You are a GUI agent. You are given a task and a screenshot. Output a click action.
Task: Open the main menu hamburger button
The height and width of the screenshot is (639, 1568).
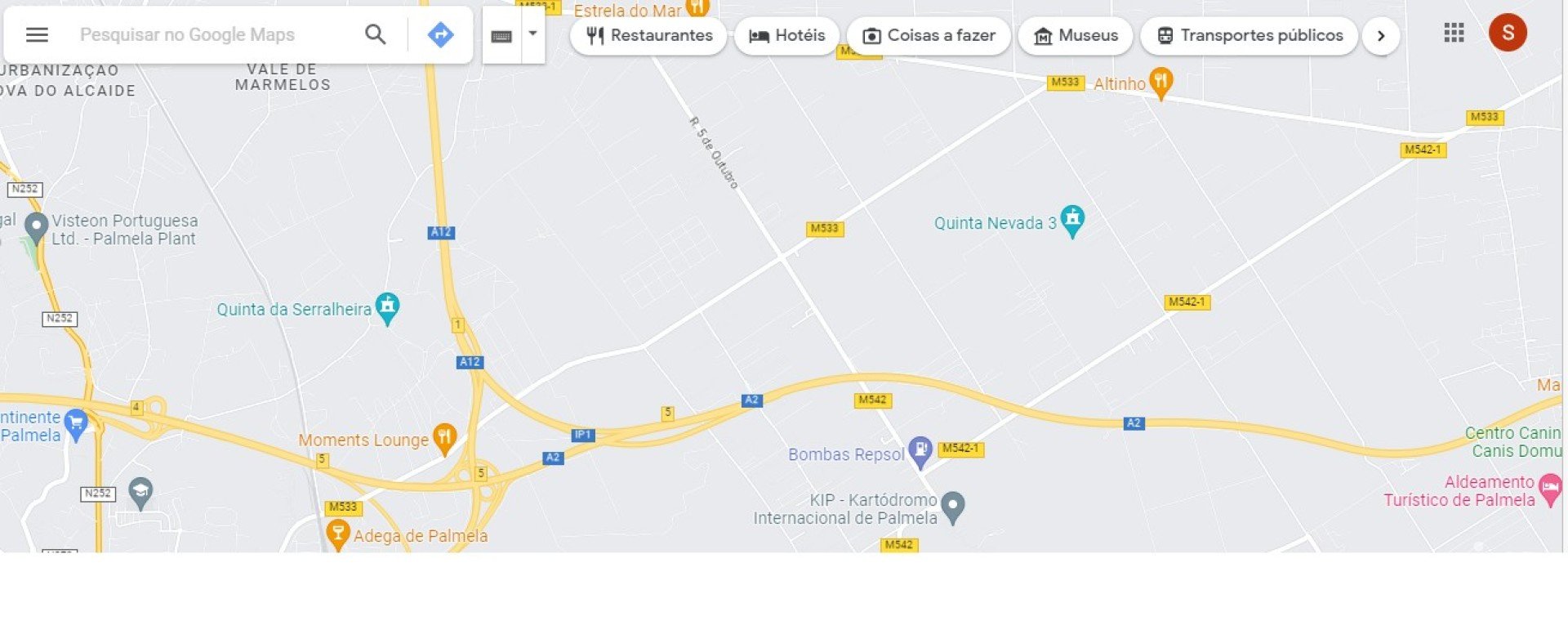[37, 34]
